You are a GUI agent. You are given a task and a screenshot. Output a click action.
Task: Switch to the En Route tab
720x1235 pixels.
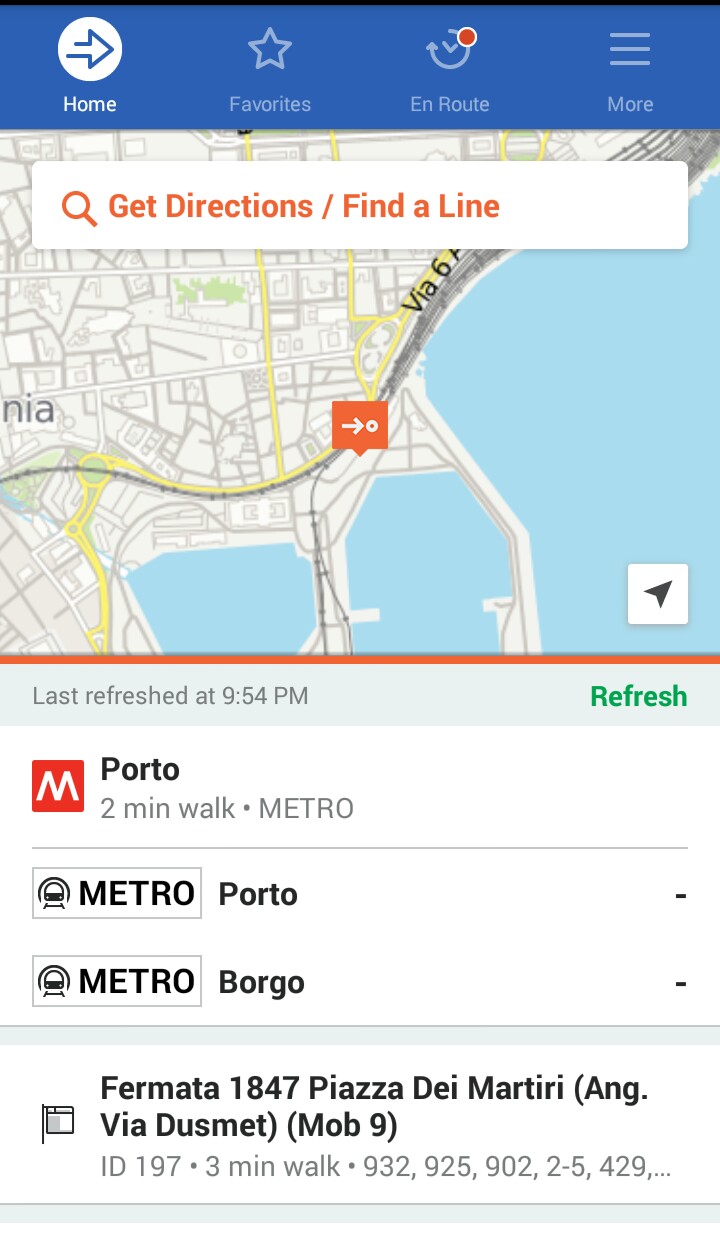450,67
